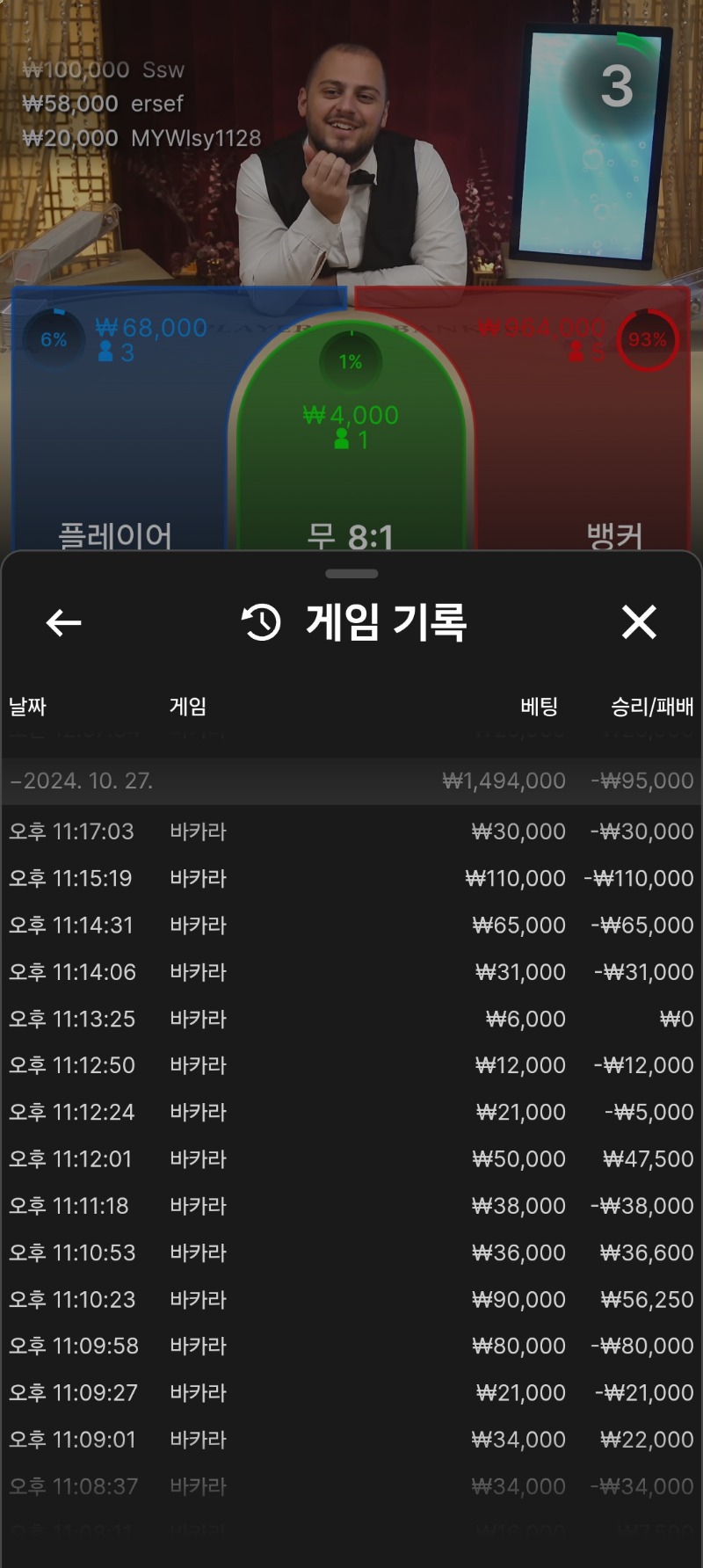
Task: Open the 오후 11:17:03 game record
Action: click(x=351, y=831)
